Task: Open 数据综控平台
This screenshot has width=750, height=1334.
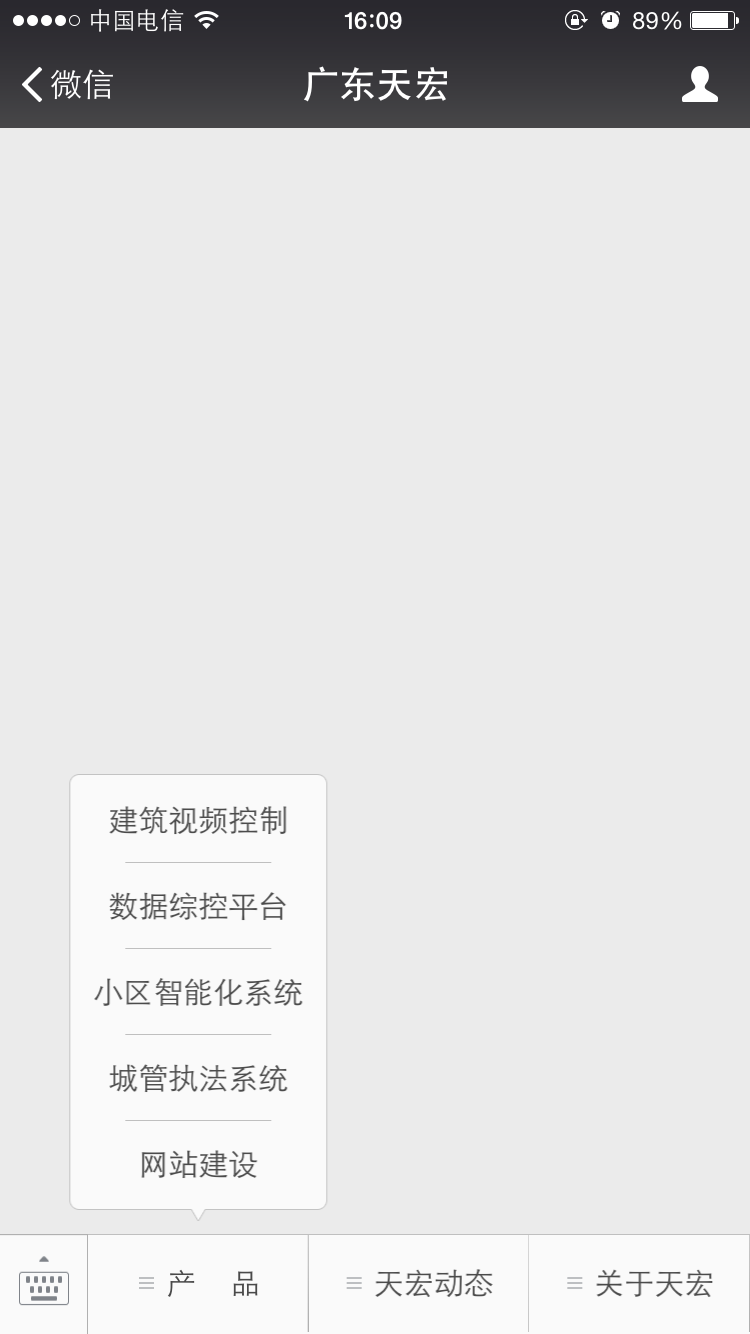Action: 198,906
